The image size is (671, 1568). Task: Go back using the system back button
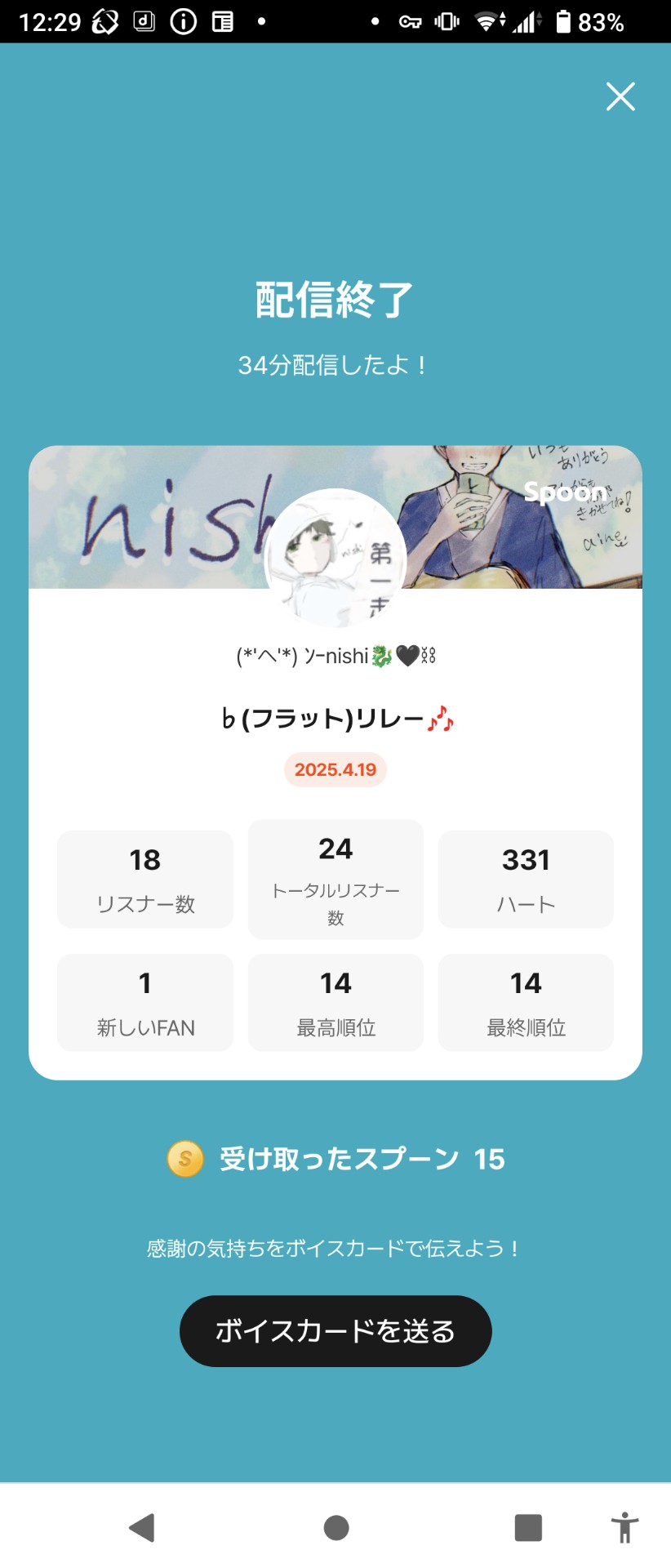point(142,1526)
